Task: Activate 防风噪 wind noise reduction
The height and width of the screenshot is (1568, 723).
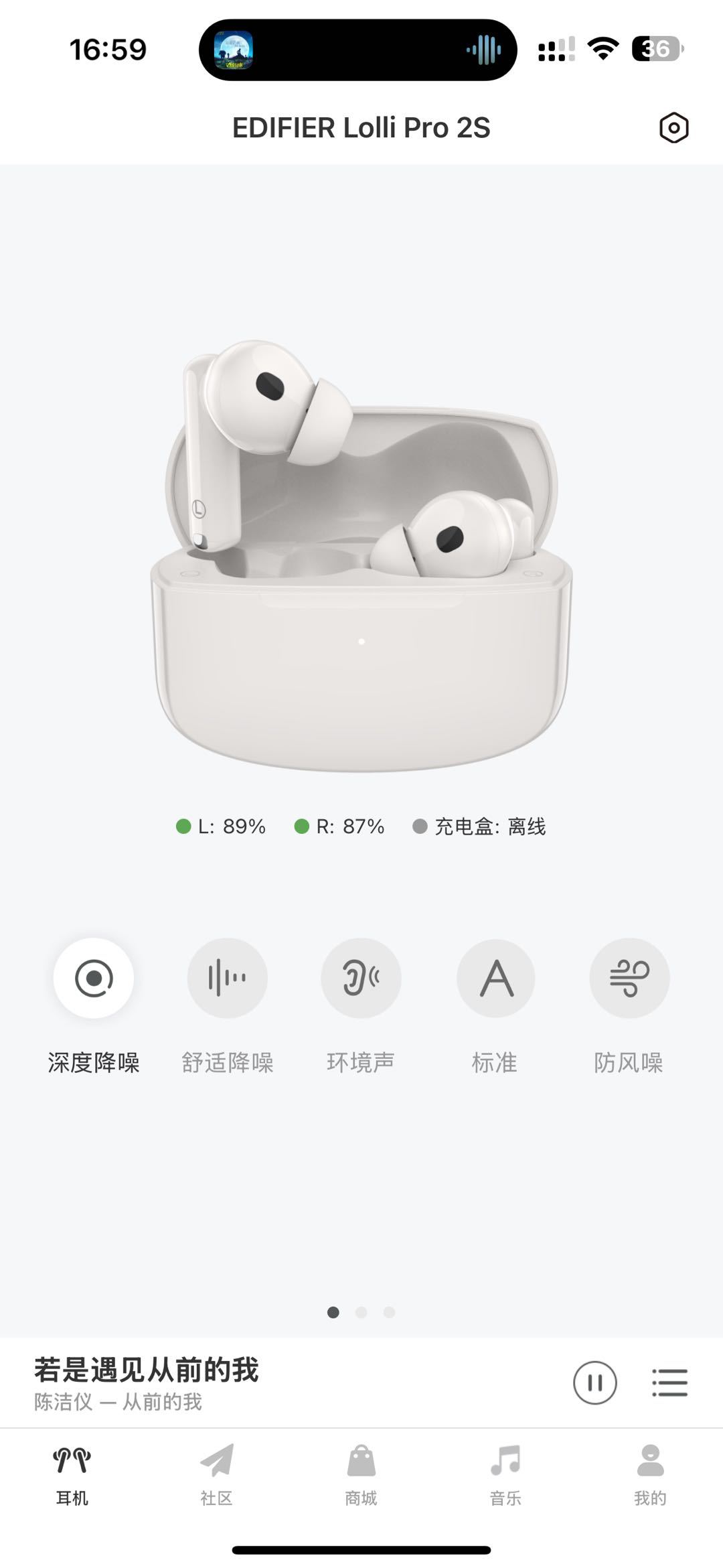Action: tap(629, 978)
